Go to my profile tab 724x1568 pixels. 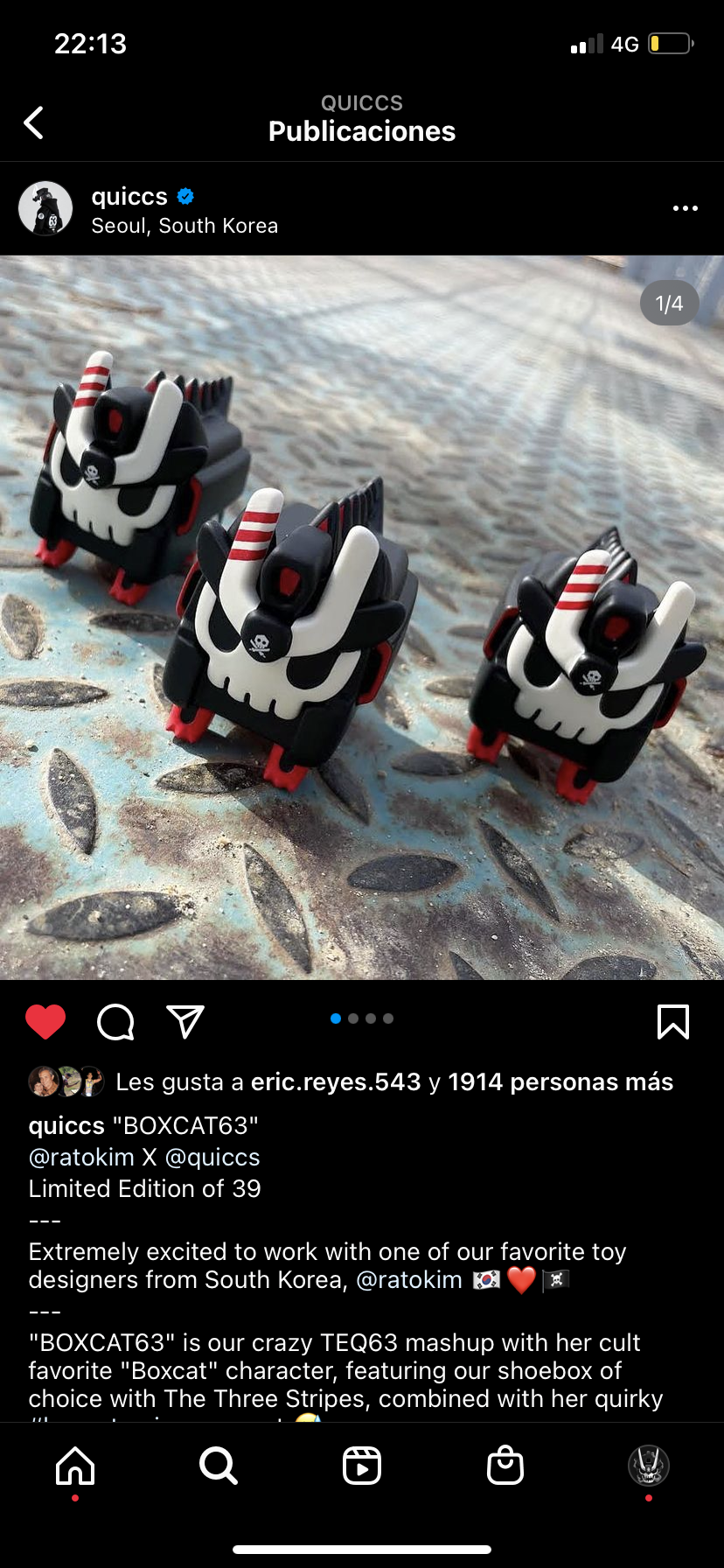648,1466
